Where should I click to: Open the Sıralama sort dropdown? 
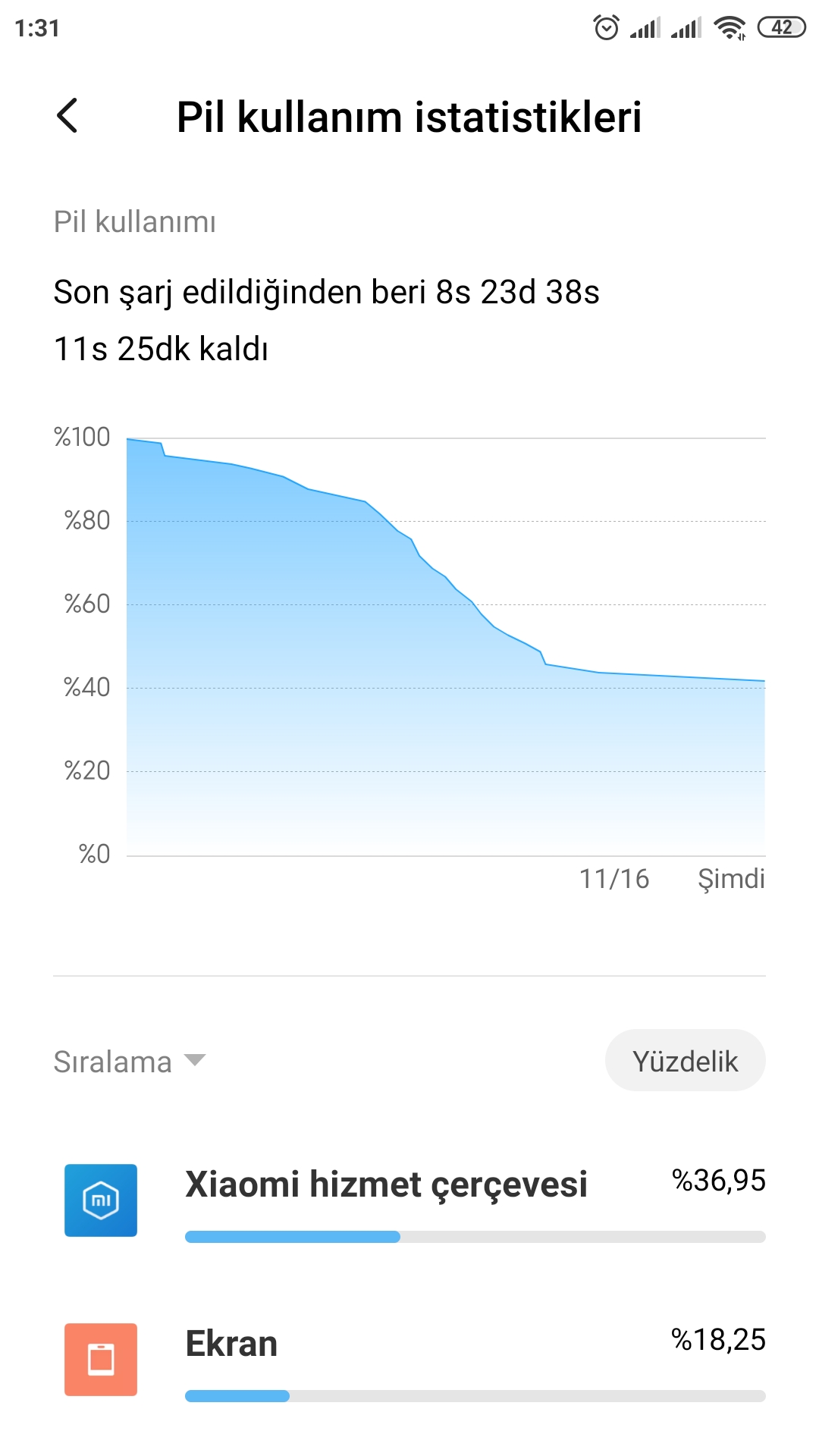130,1061
